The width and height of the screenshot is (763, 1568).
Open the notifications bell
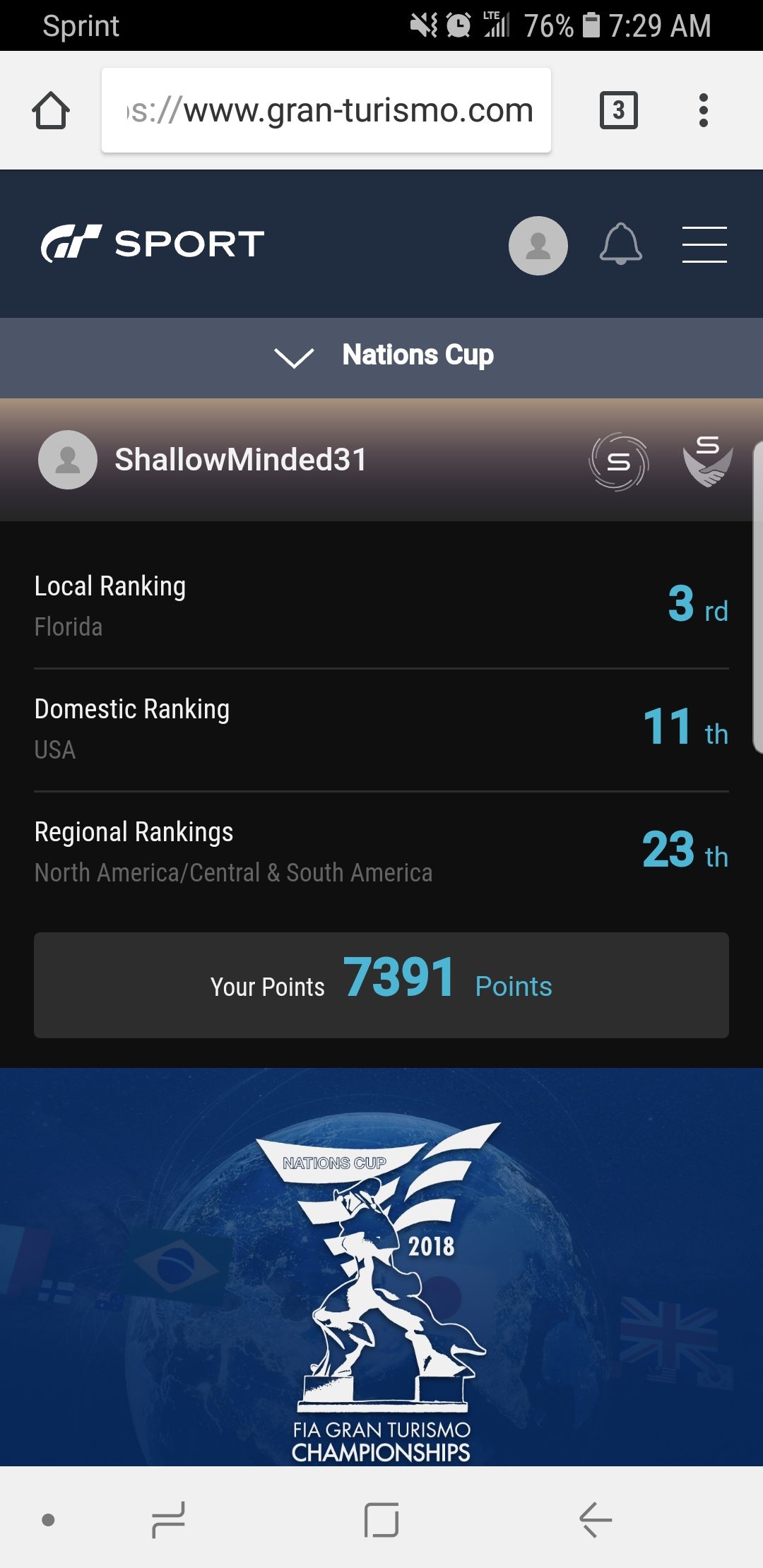(621, 244)
